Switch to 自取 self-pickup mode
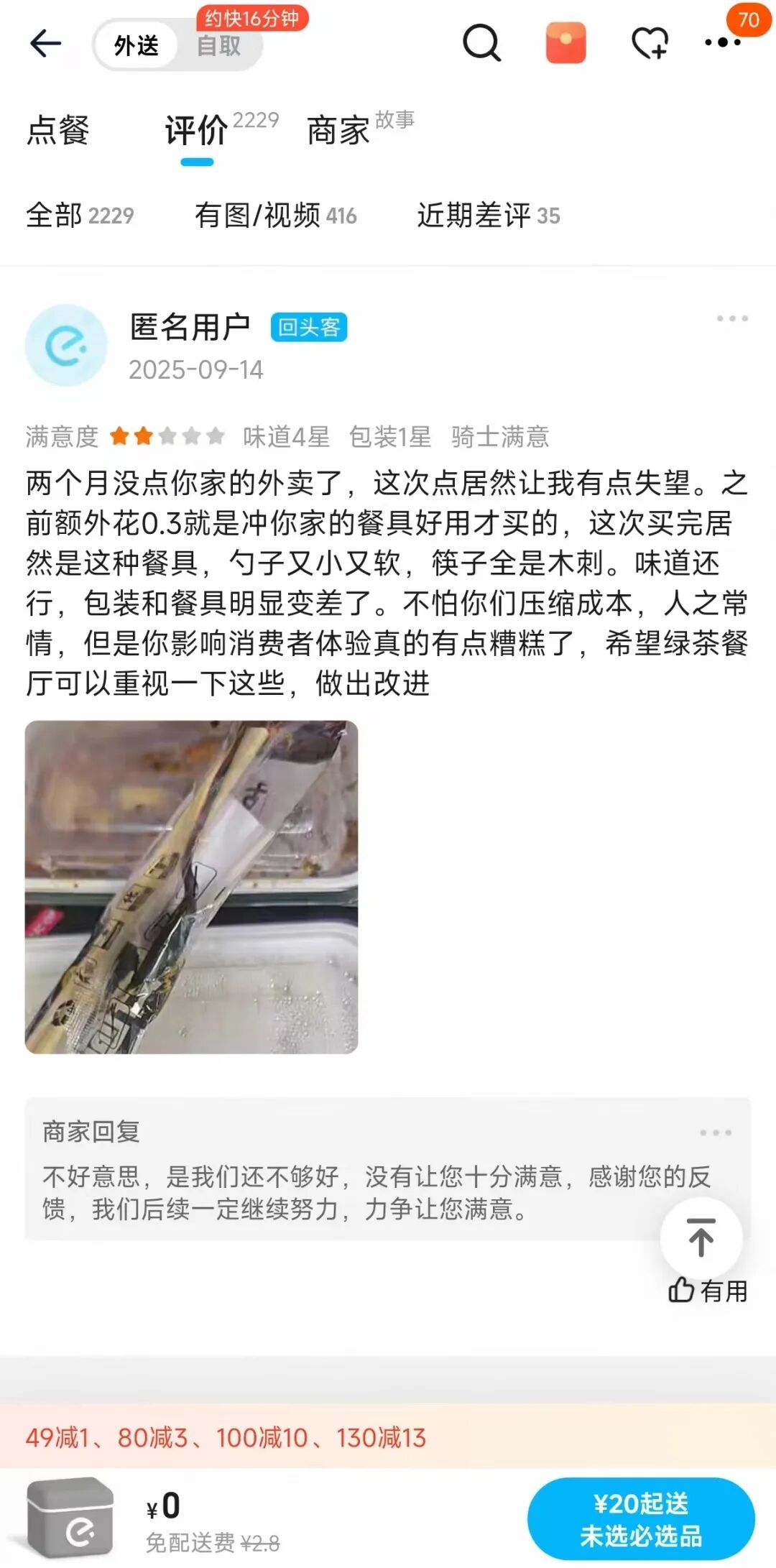This screenshot has height=1568, width=776. click(219, 46)
